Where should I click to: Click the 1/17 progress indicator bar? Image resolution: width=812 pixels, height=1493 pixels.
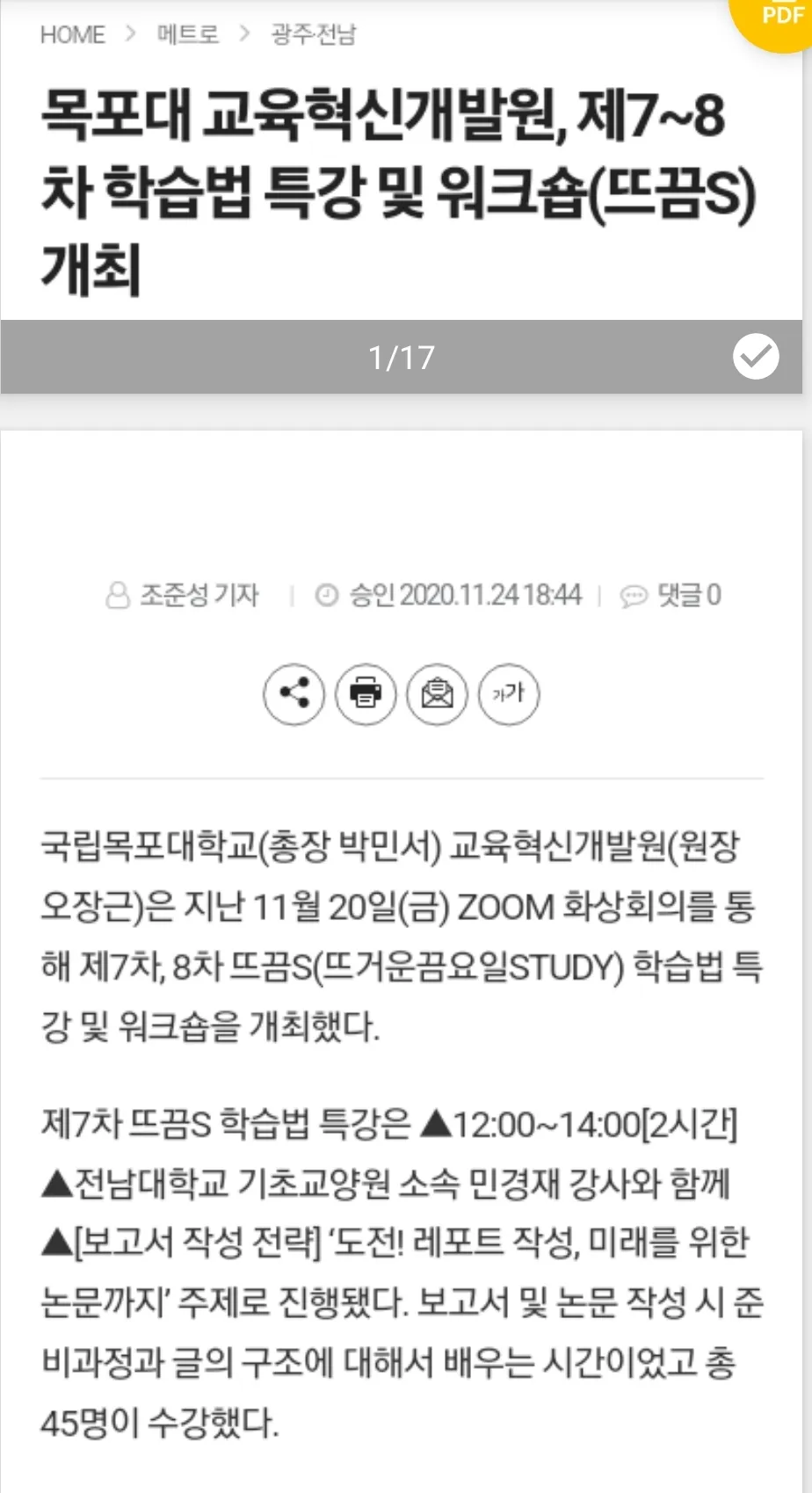click(401, 357)
